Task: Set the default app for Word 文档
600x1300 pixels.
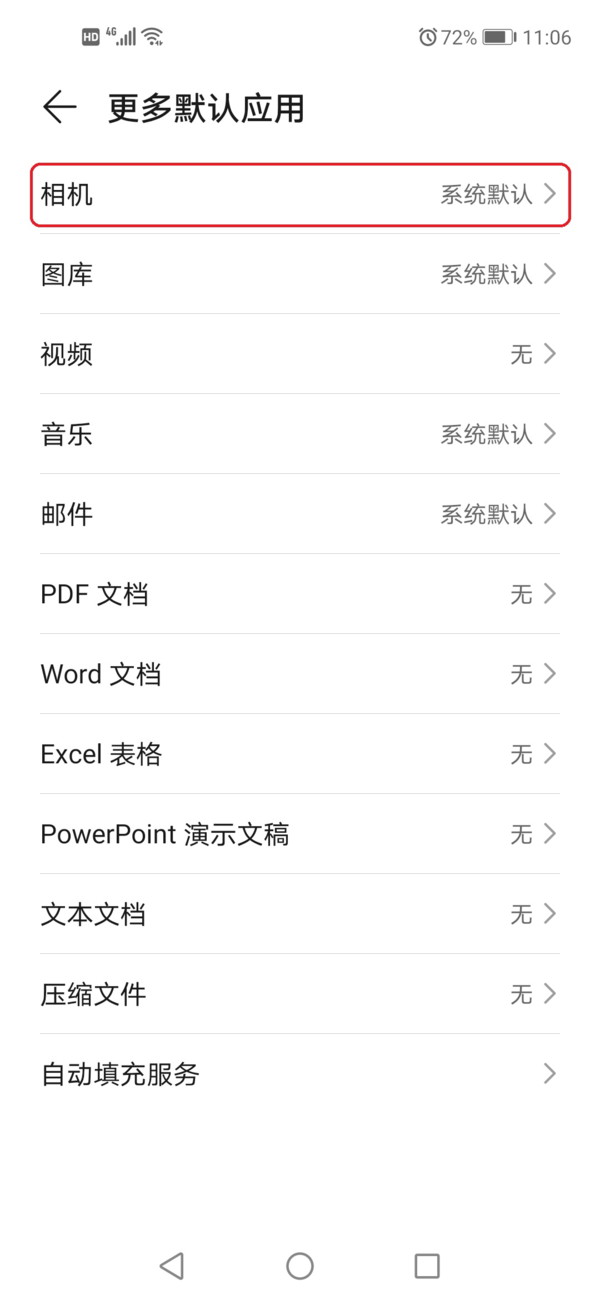Action: click(300, 674)
